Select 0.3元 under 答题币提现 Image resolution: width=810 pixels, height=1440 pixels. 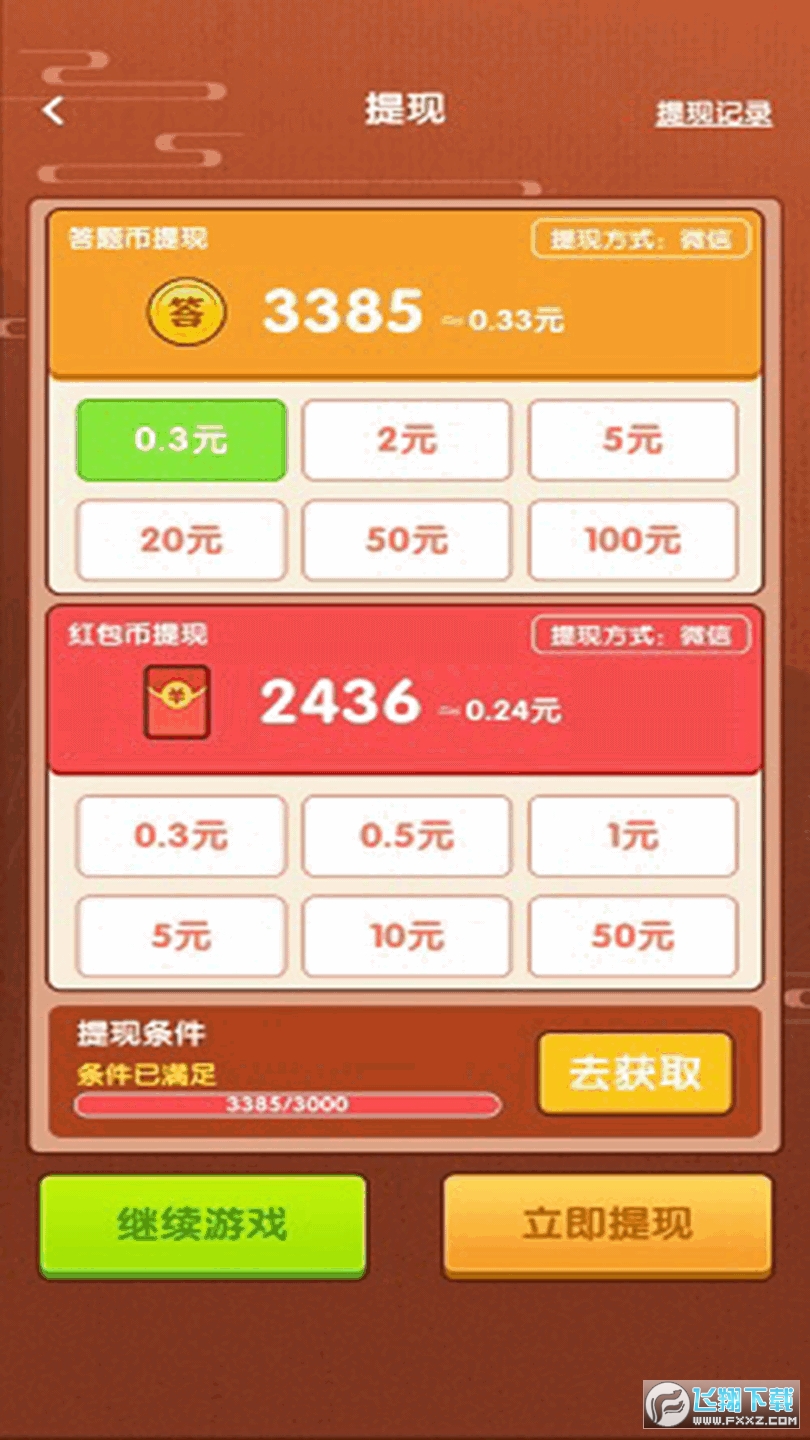[181, 440]
